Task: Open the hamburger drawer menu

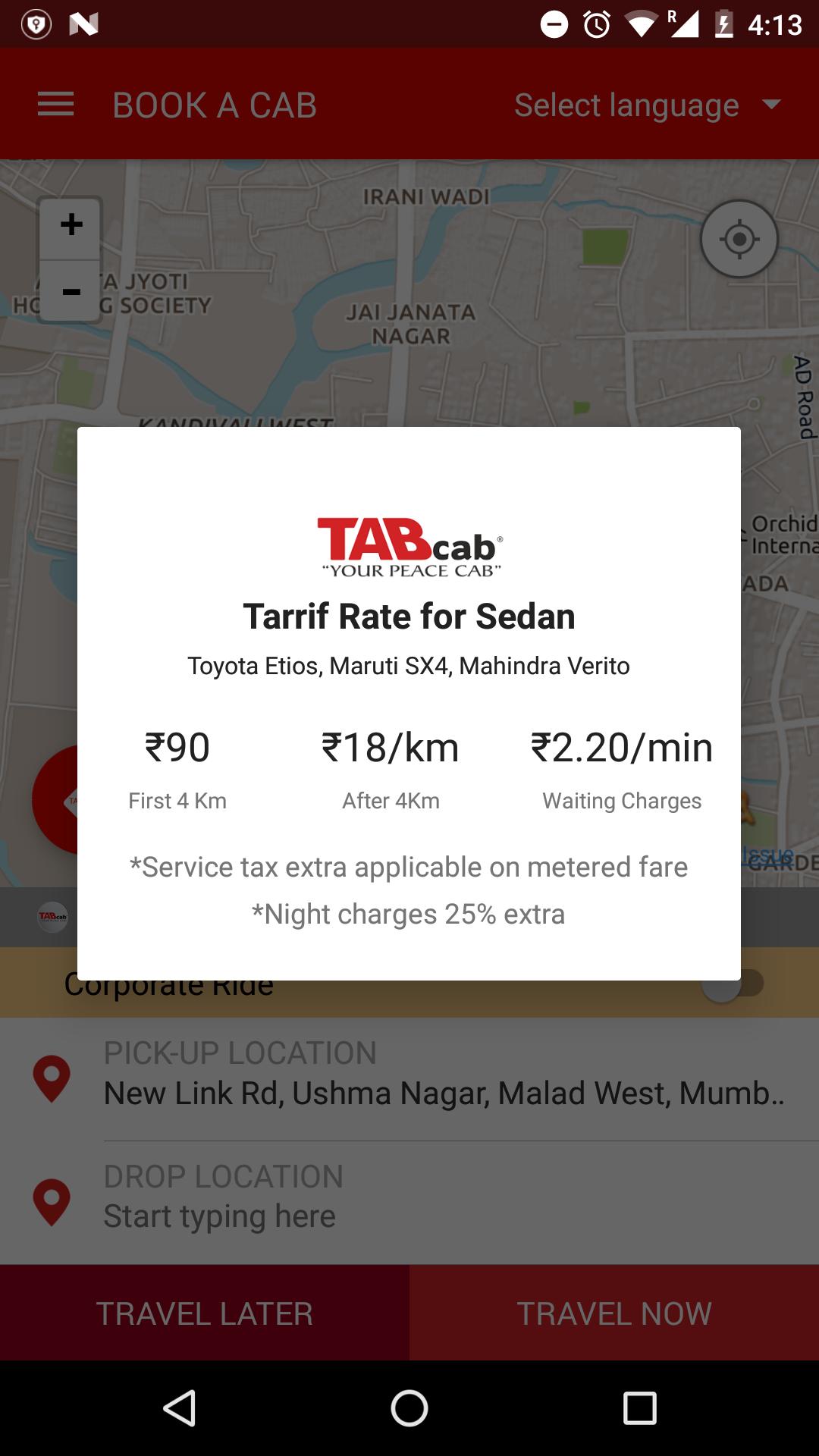Action: [x=55, y=105]
